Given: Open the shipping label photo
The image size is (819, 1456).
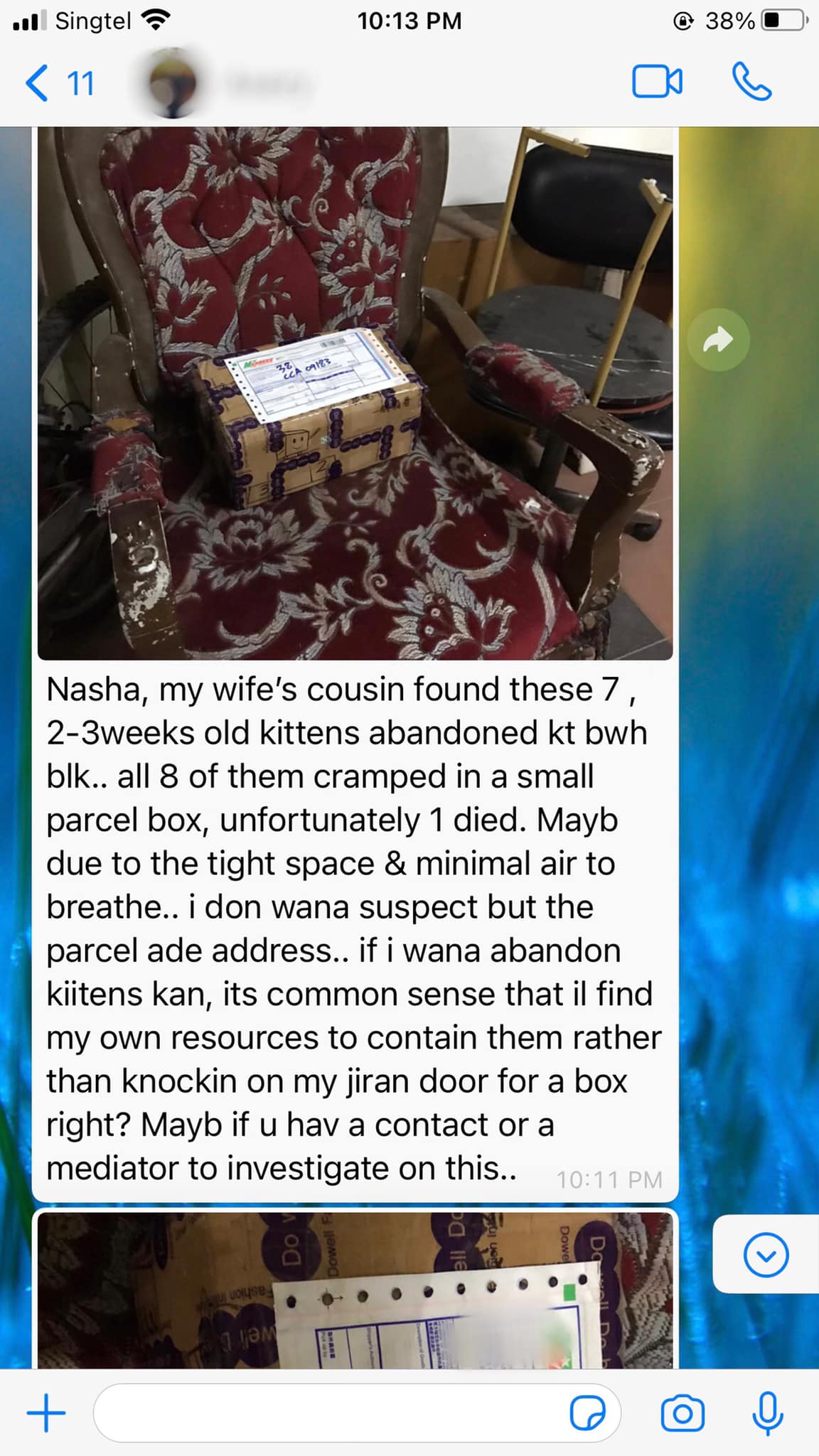Looking at the screenshot, I should pos(355,1290).
